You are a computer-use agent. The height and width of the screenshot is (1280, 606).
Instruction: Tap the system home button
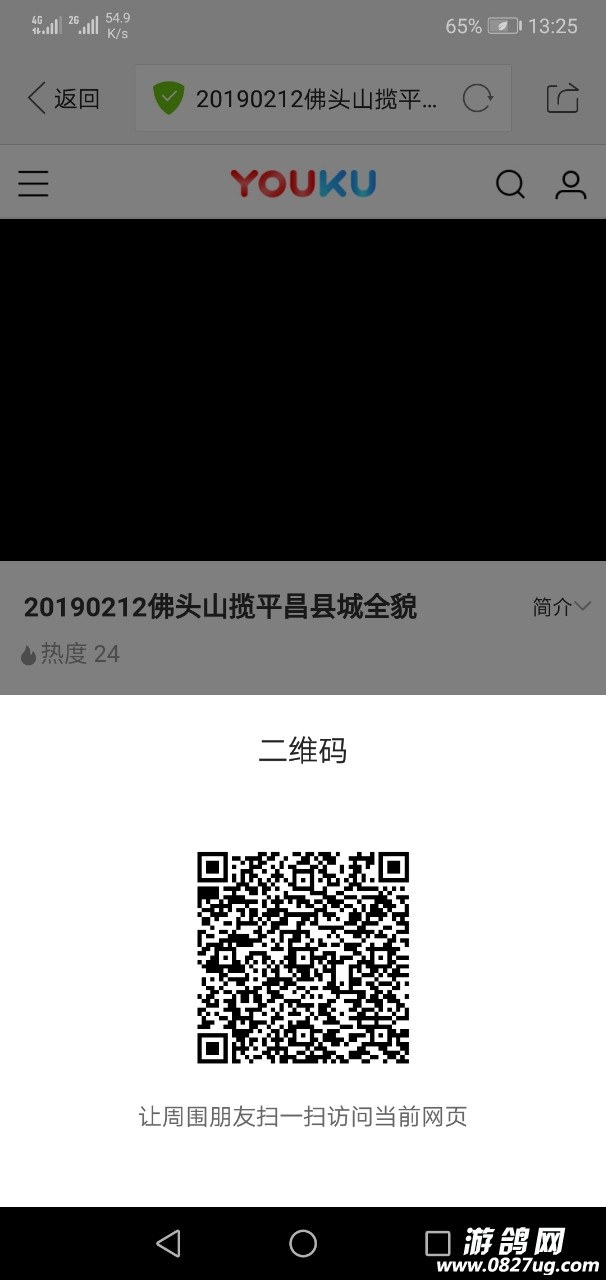(303, 1243)
